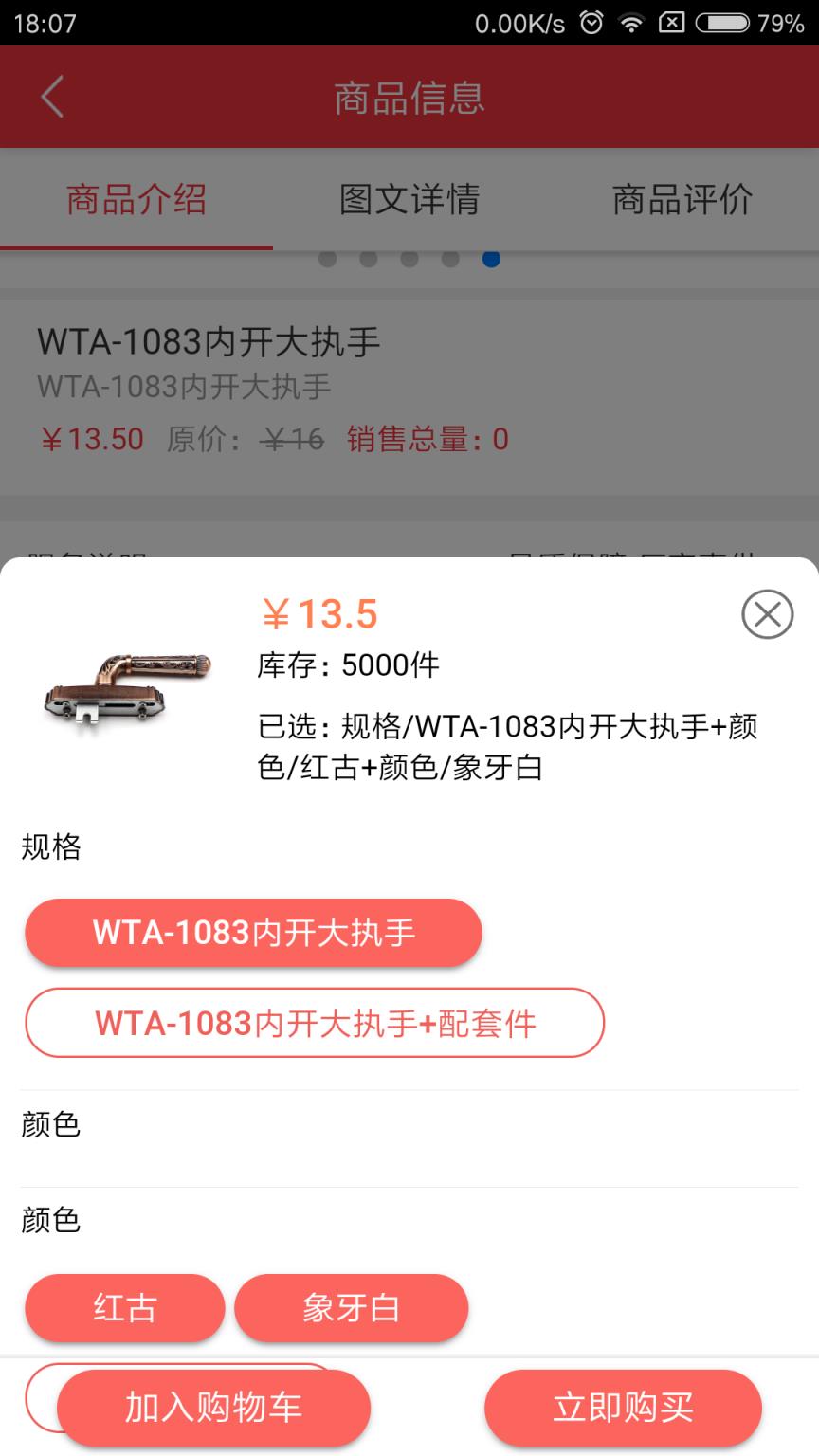Close the product options popup
This screenshot has width=819, height=1456.
point(768,614)
